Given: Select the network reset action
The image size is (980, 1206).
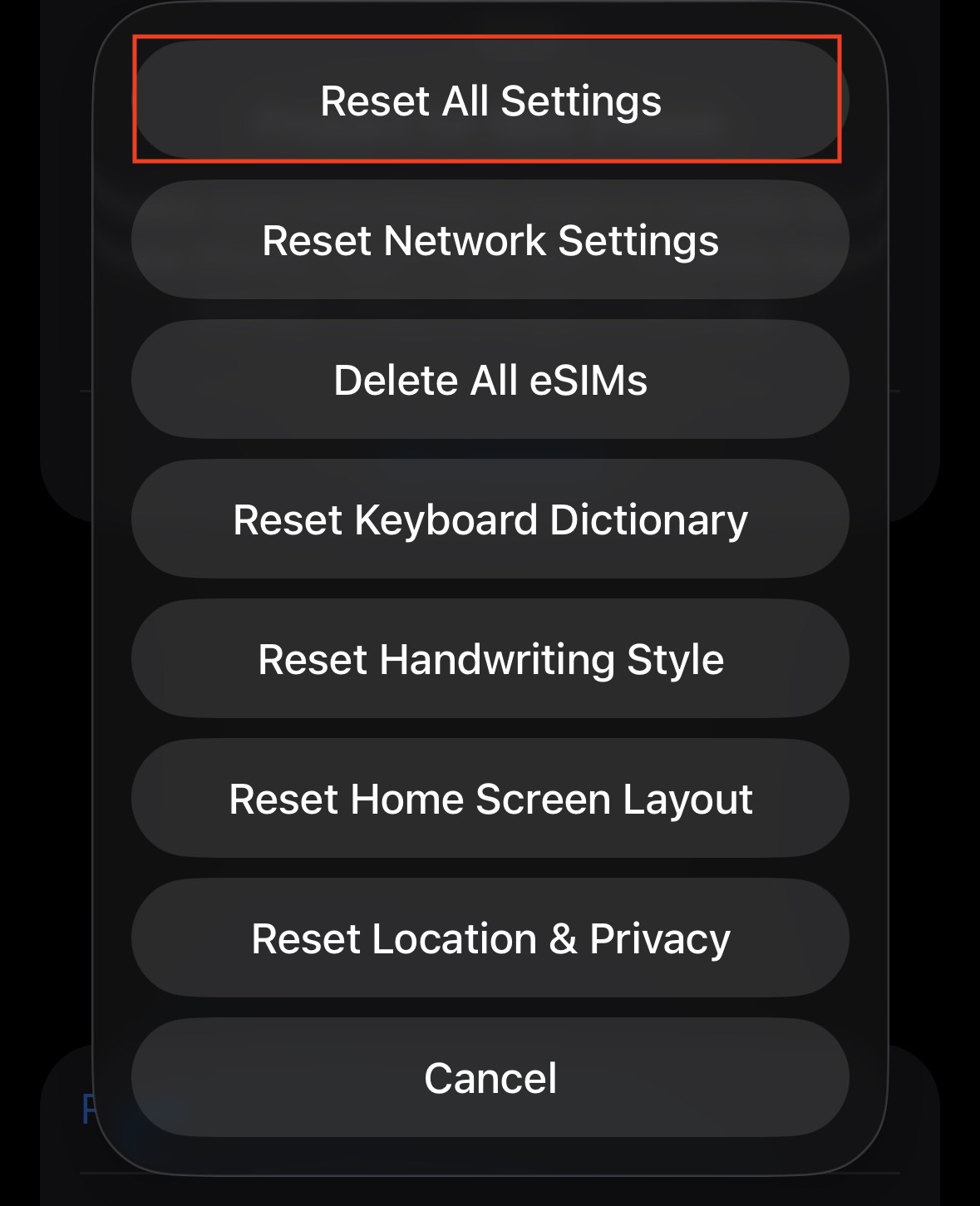Looking at the screenshot, I should pyautogui.click(x=490, y=240).
